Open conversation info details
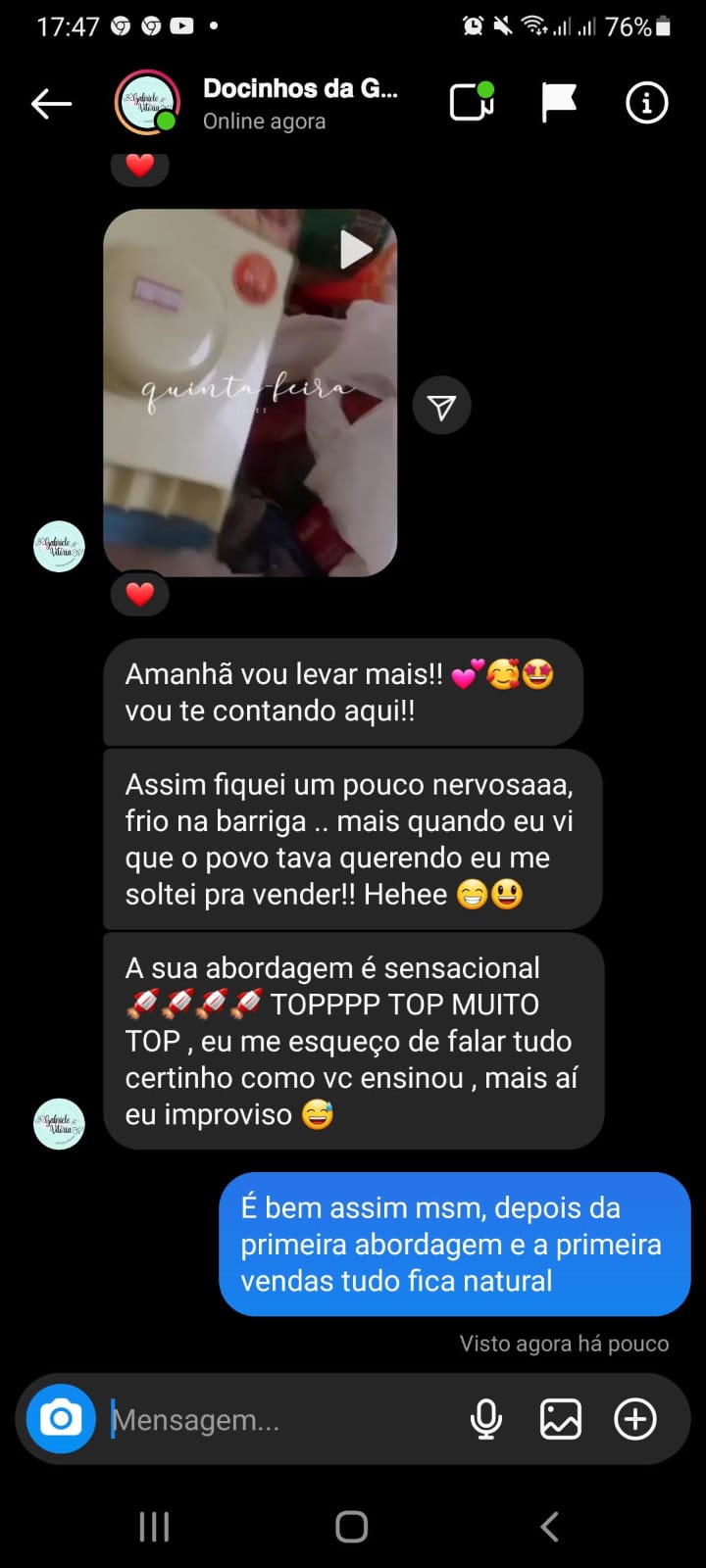 646,103
